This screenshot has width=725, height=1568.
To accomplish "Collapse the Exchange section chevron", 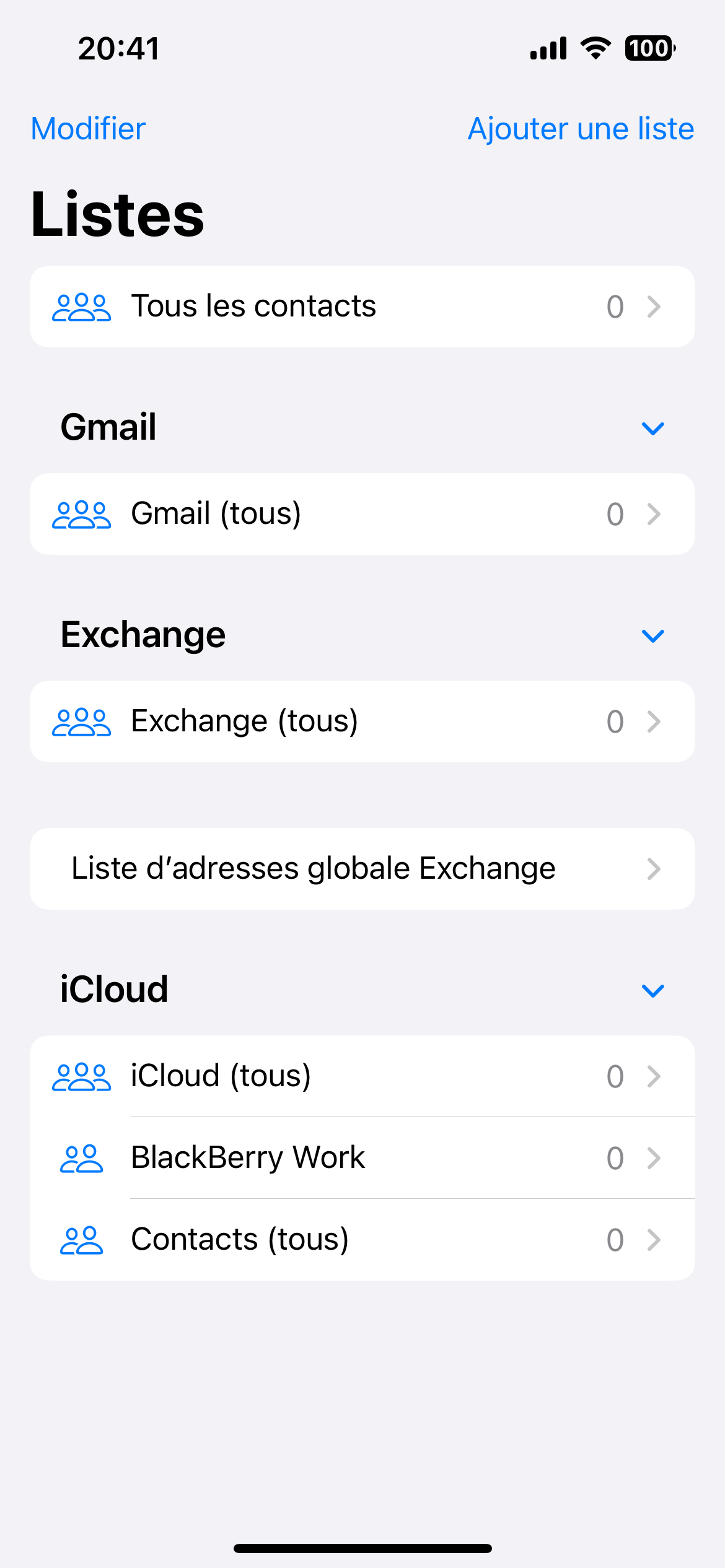I will click(x=653, y=635).
